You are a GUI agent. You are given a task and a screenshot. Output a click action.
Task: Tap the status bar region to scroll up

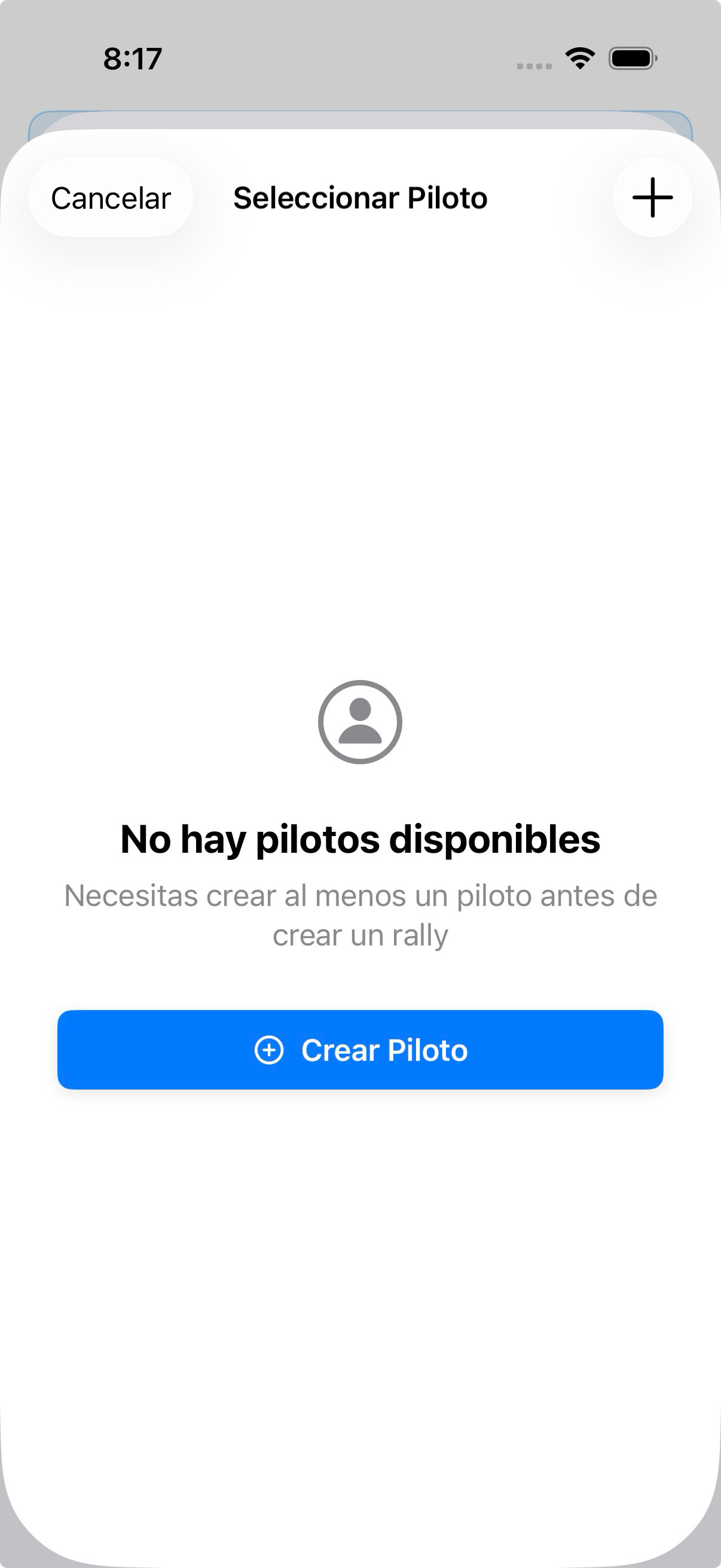(360, 59)
